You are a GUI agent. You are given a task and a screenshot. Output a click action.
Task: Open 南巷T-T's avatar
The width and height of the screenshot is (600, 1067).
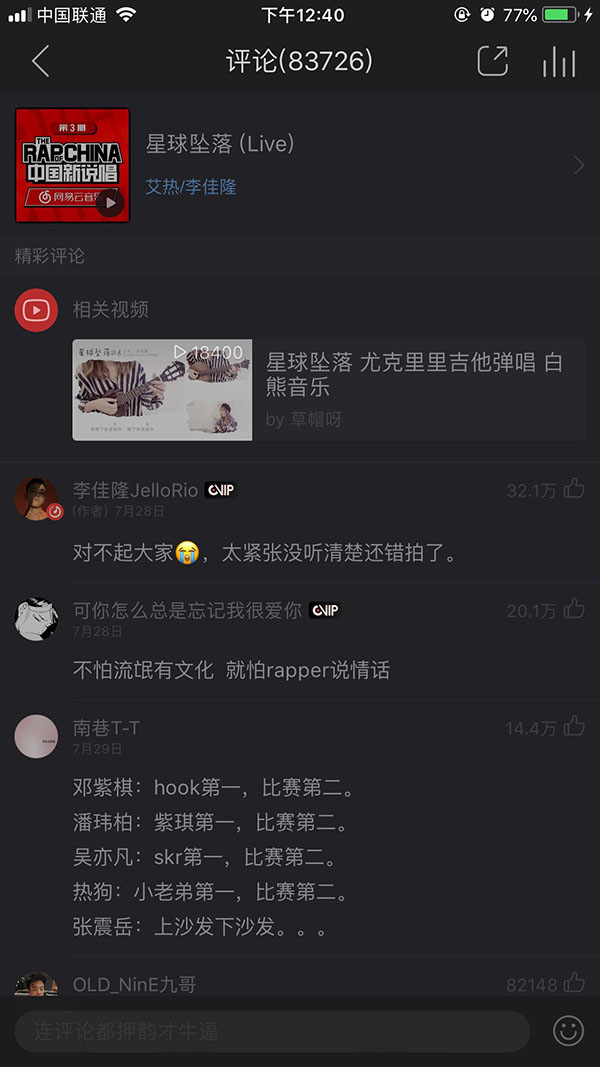pyautogui.click(x=36, y=736)
